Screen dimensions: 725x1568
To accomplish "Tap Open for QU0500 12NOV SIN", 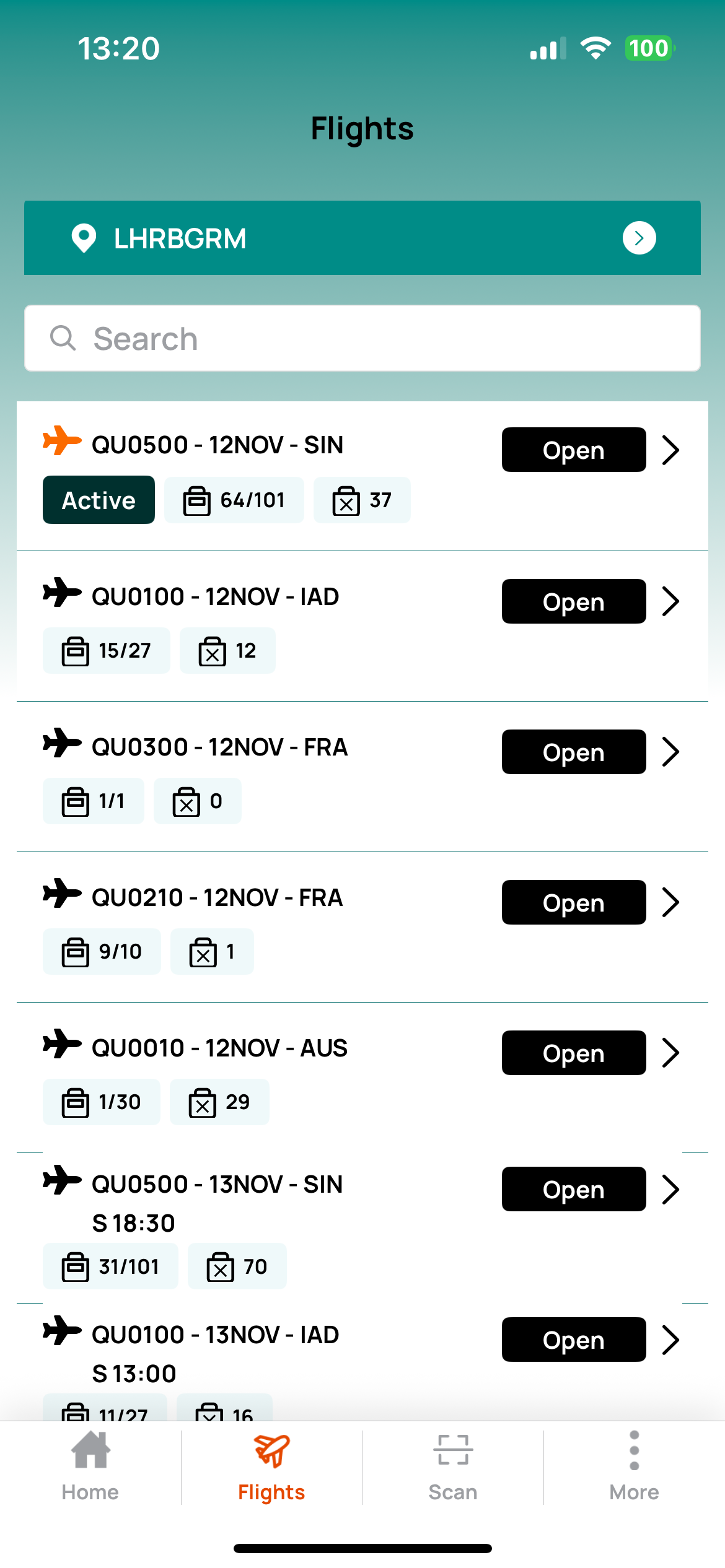I will point(573,450).
